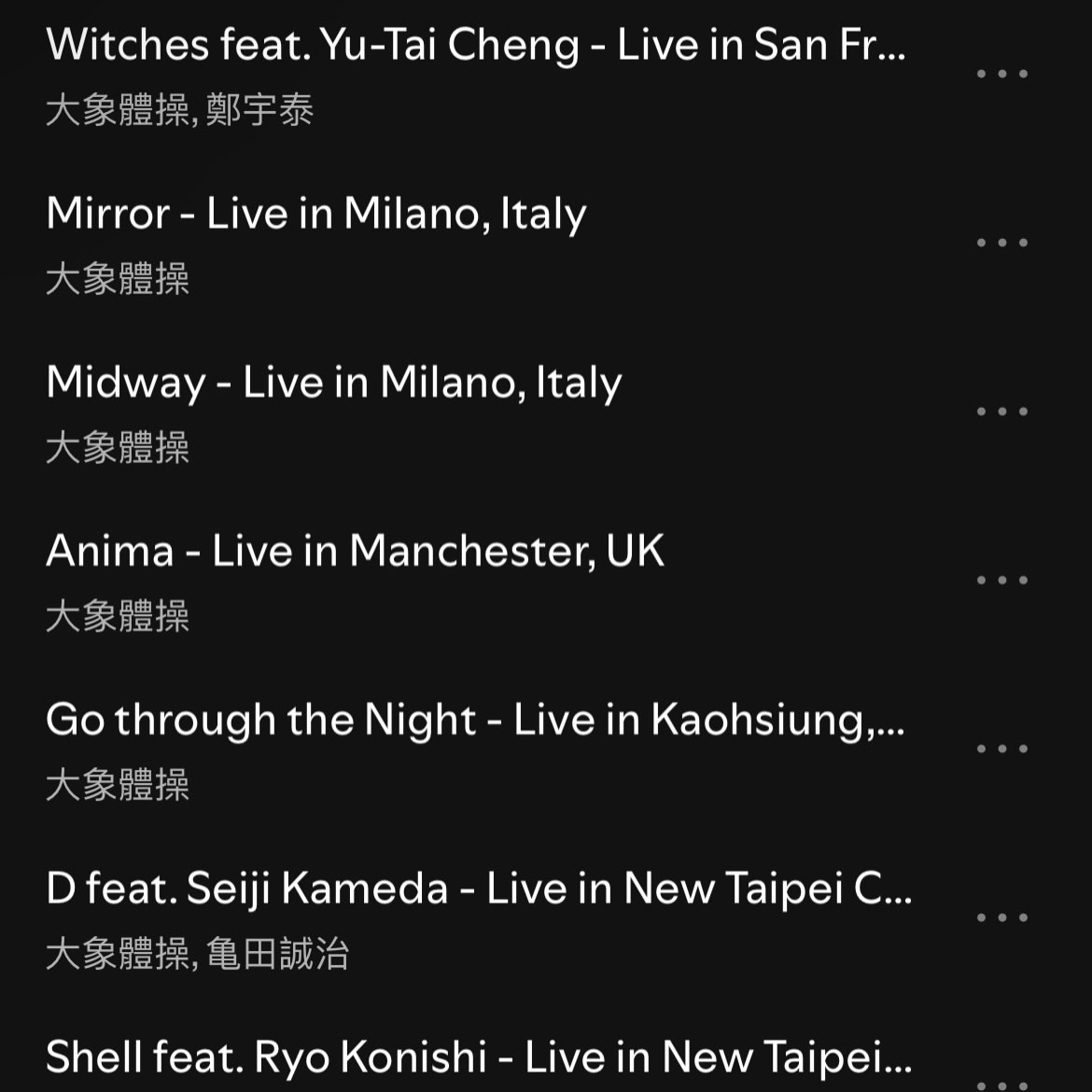The width and height of the screenshot is (1092, 1092).
Task: Open more options for Anima track
Action: pos(1001,581)
